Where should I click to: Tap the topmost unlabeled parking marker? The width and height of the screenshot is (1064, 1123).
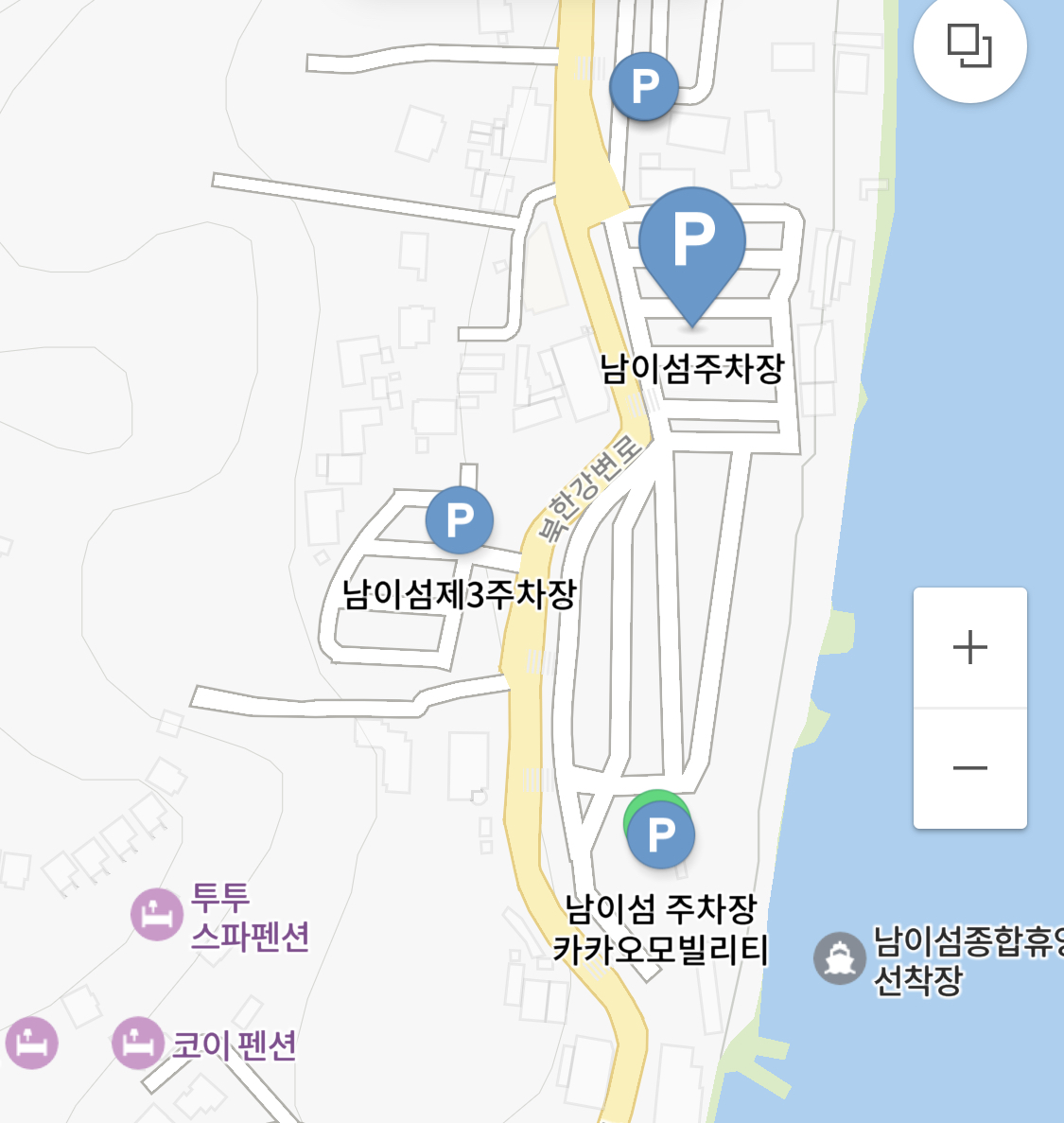coord(644,86)
